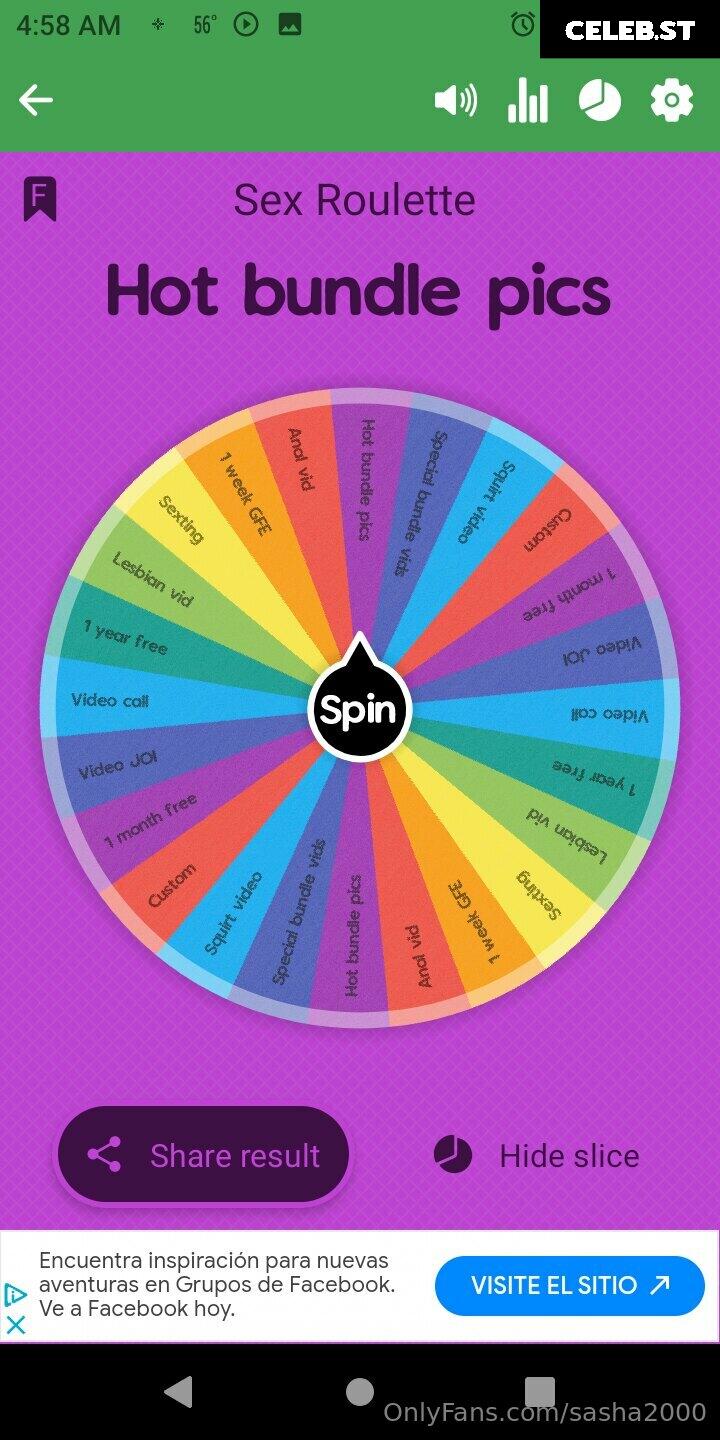Image resolution: width=720 pixels, height=1440 pixels.
Task: Share result of the spin
Action: click(203, 1156)
